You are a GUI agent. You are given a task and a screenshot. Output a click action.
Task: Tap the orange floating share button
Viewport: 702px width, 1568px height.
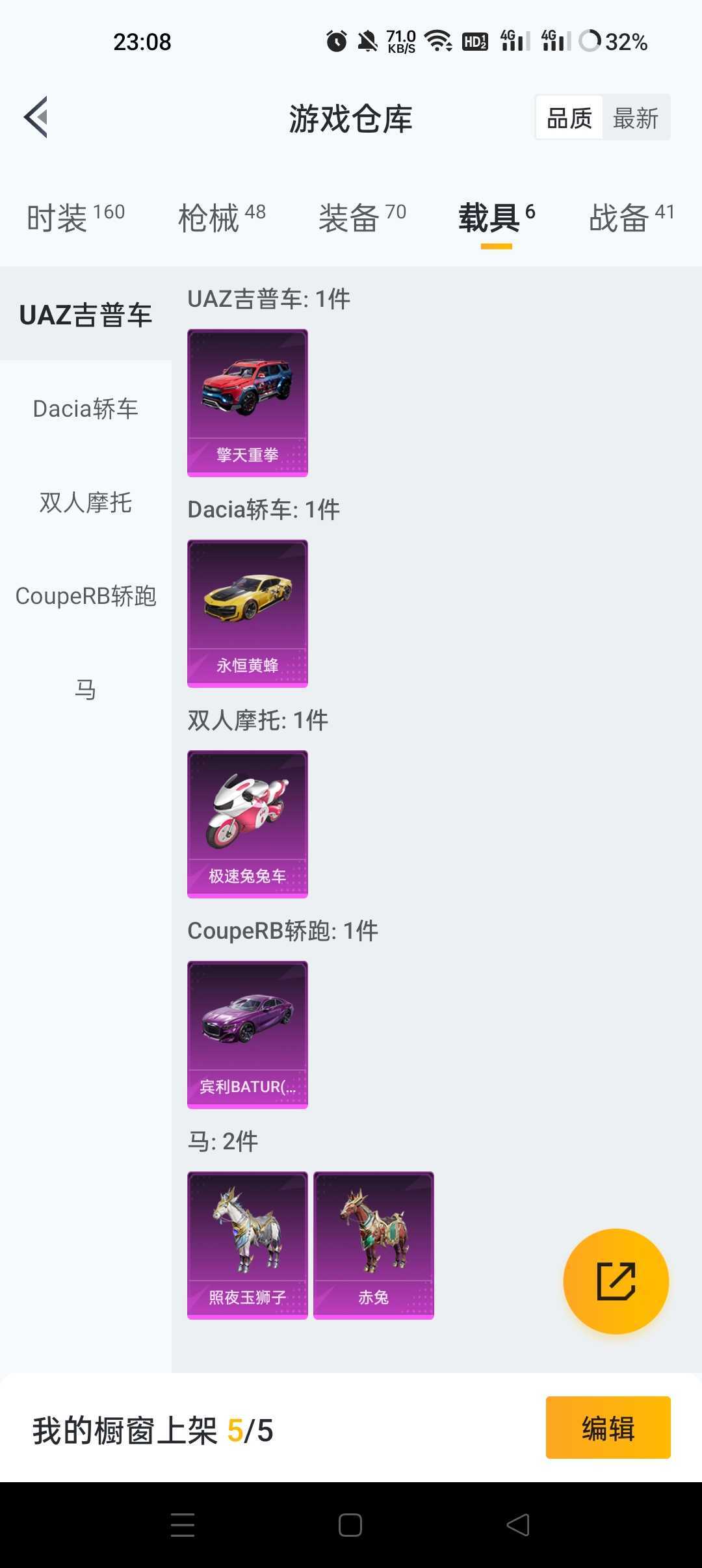pyautogui.click(x=616, y=1281)
